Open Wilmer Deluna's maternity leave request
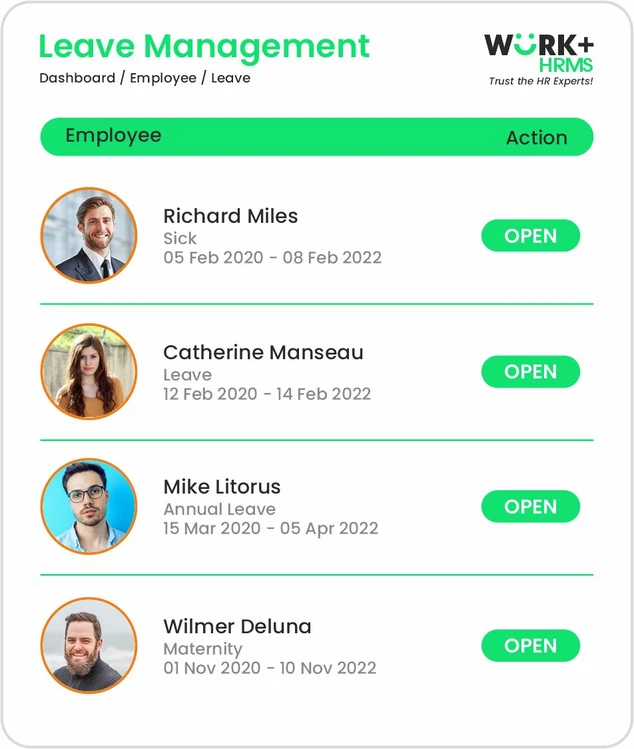The image size is (634, 749). pos(530,645)
